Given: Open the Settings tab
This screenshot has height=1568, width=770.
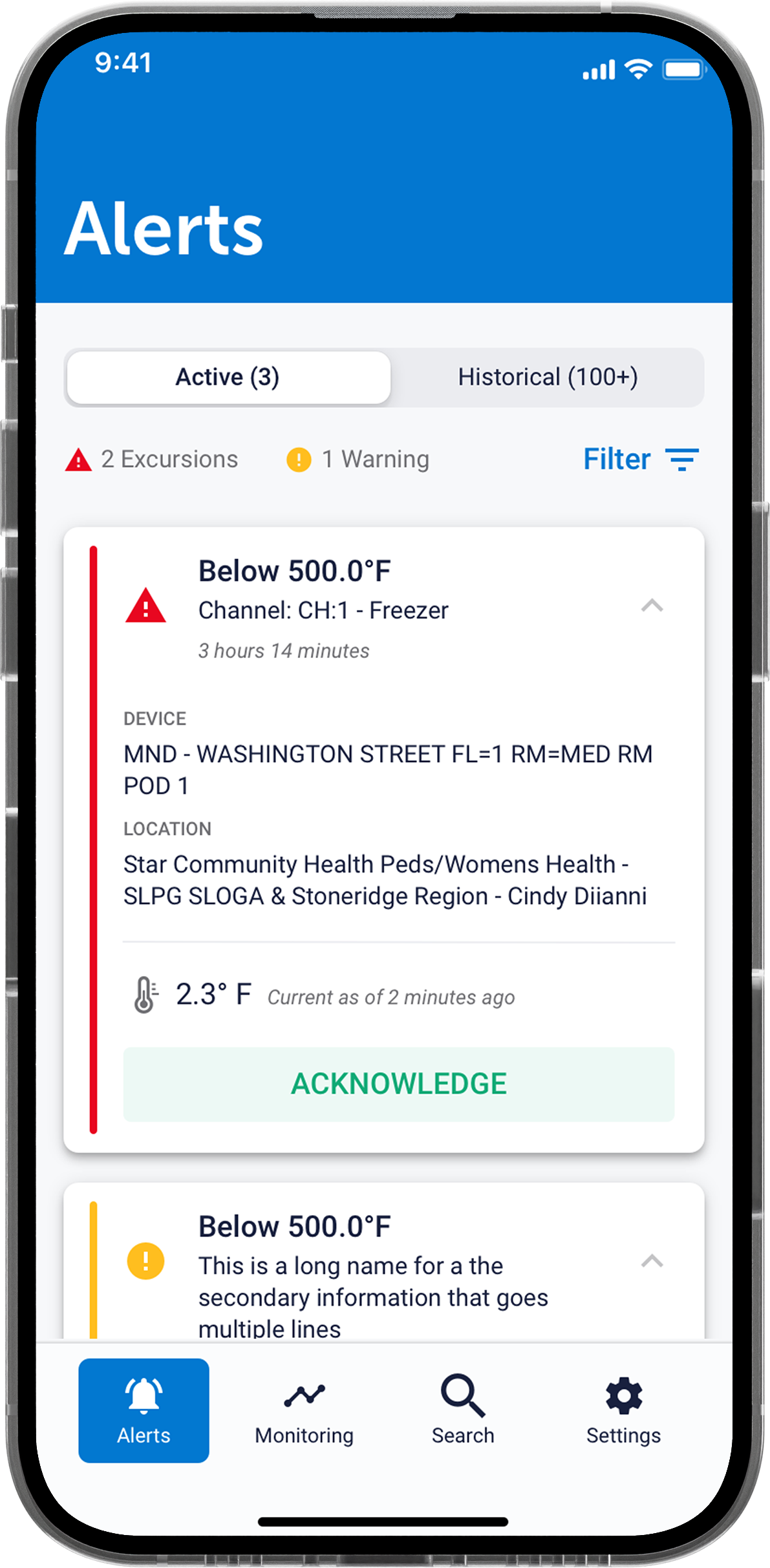Looking at the screenshot, I should [623, 1411].
